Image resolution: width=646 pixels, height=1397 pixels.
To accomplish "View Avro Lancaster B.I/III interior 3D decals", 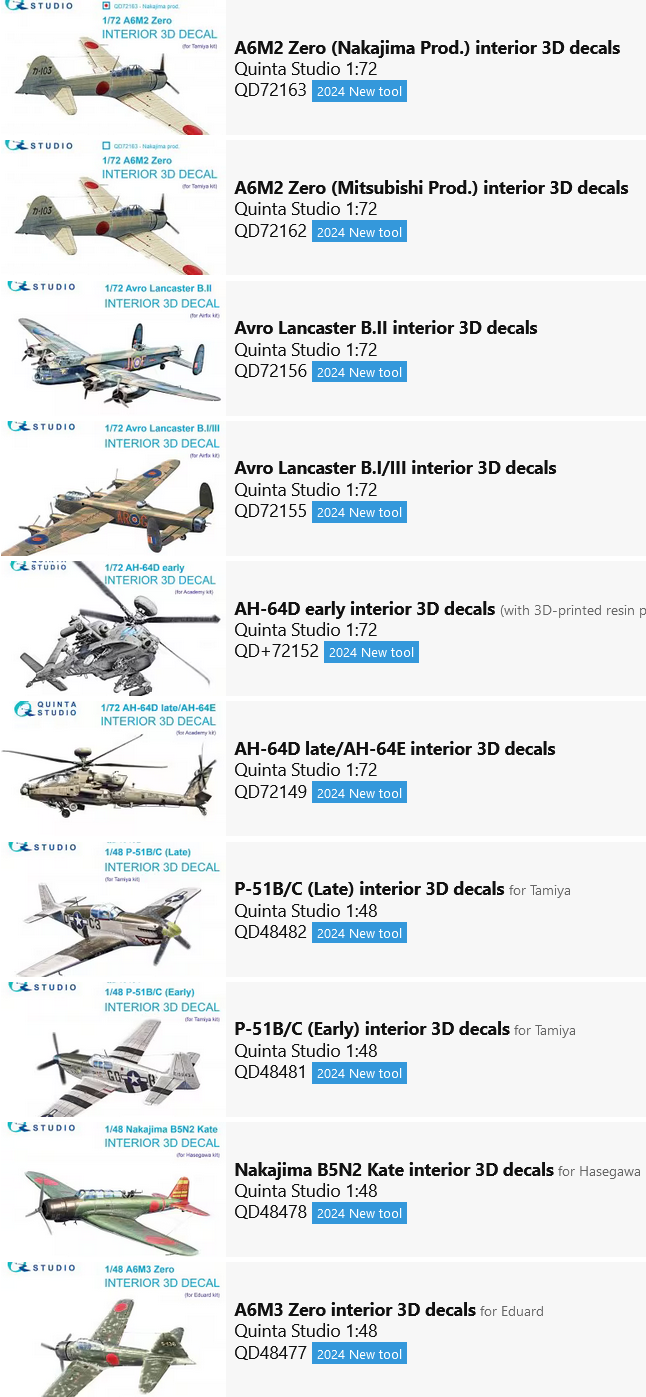I will [x=395, y=468].
